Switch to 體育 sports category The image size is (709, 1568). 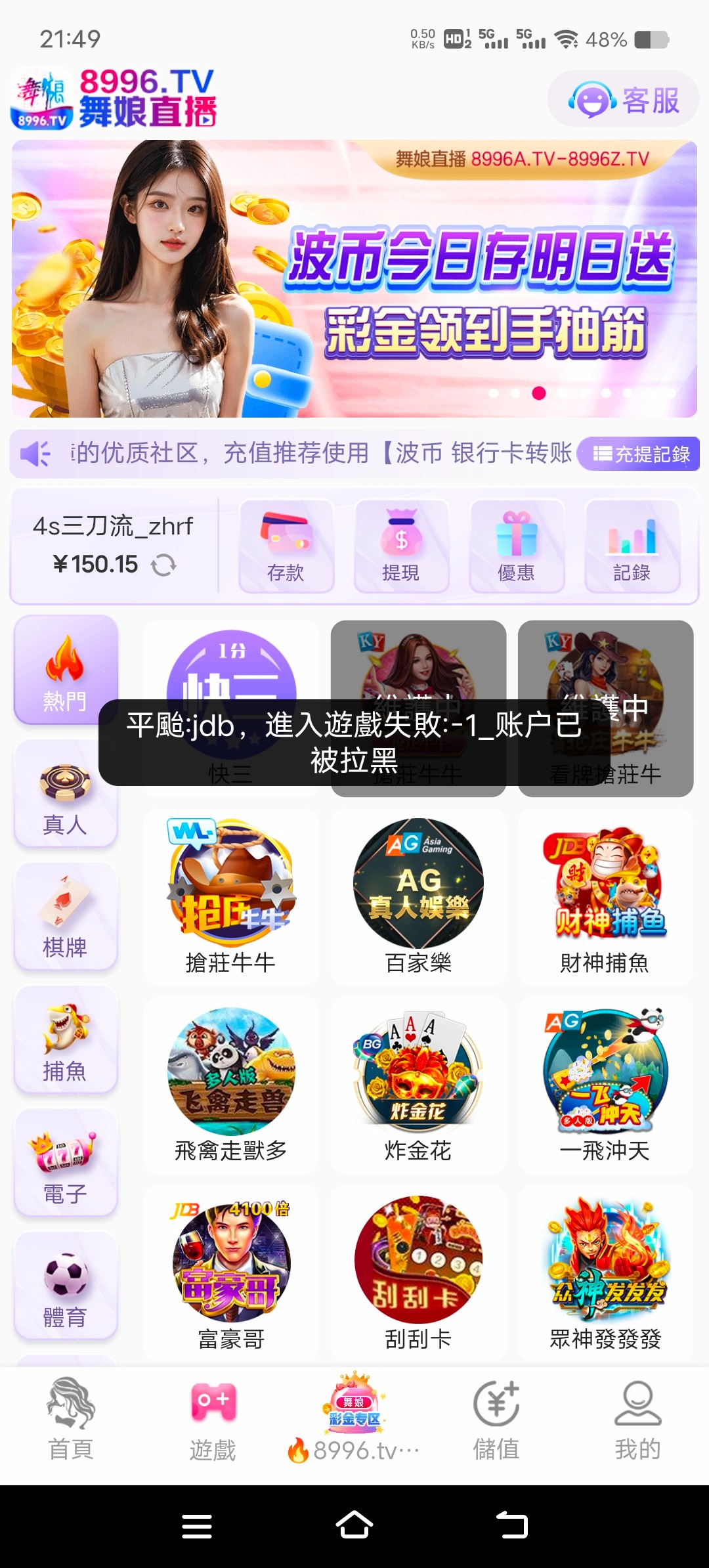[x=65, y=1287]
